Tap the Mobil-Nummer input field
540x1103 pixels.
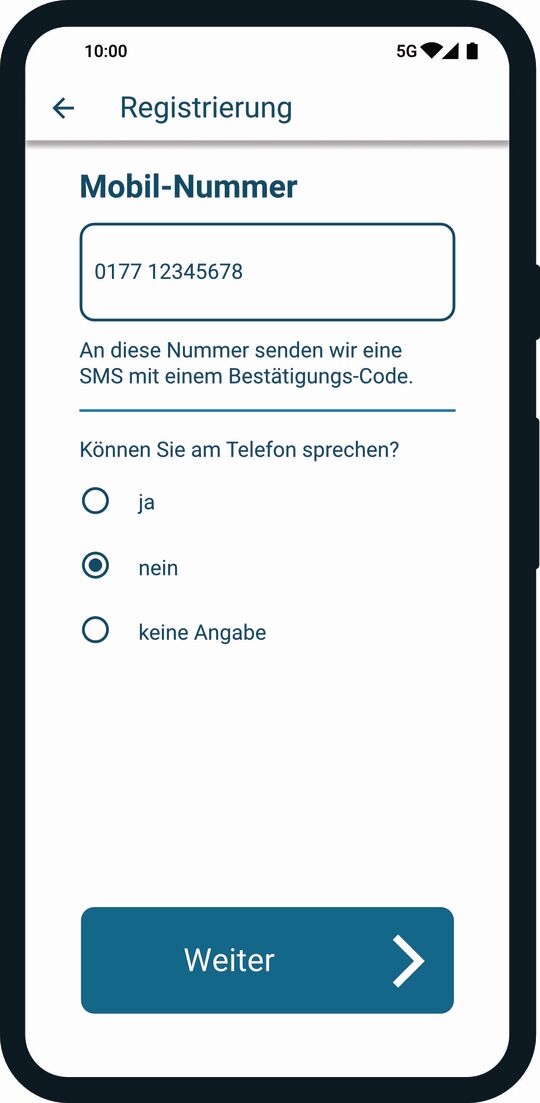pyautogui.click(x=267, y=272)
